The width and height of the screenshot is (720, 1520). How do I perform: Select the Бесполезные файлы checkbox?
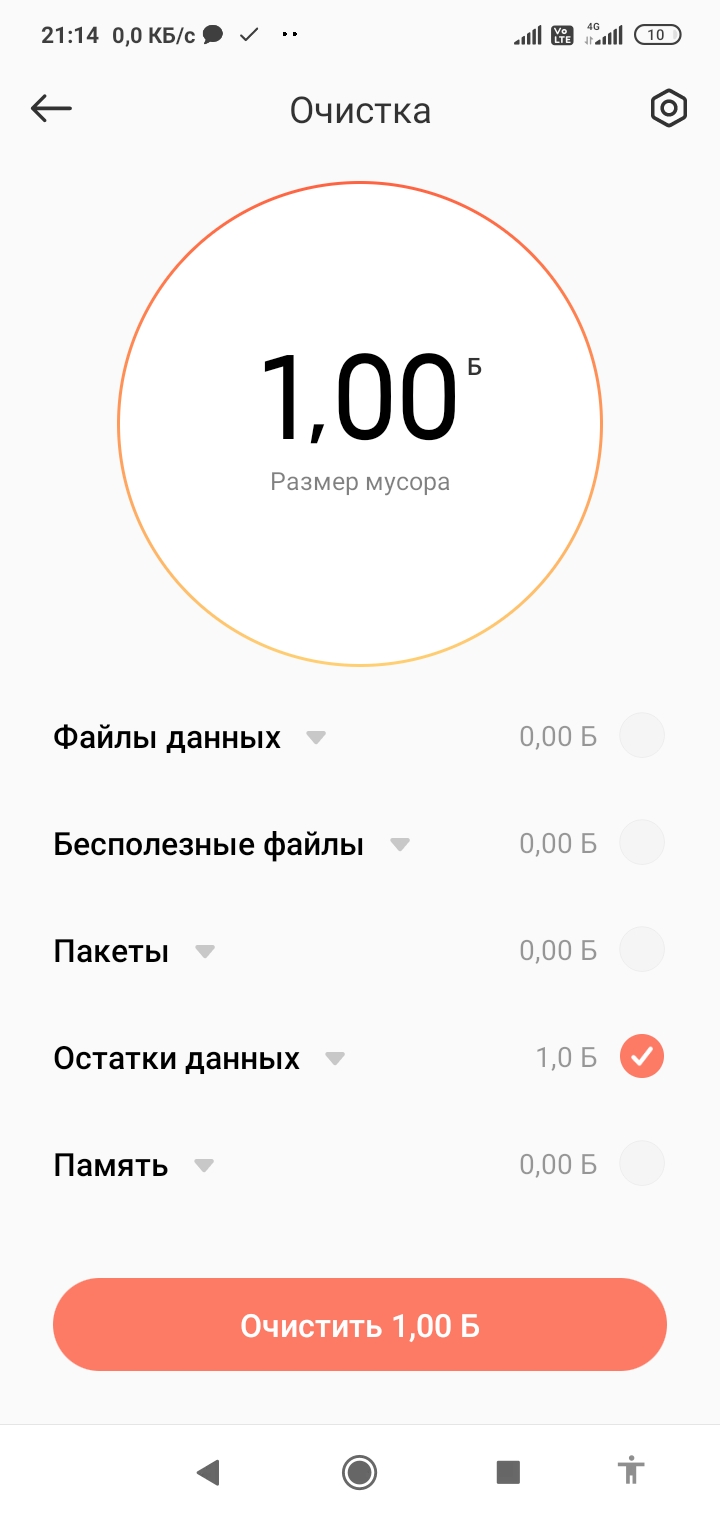(642, 843)
